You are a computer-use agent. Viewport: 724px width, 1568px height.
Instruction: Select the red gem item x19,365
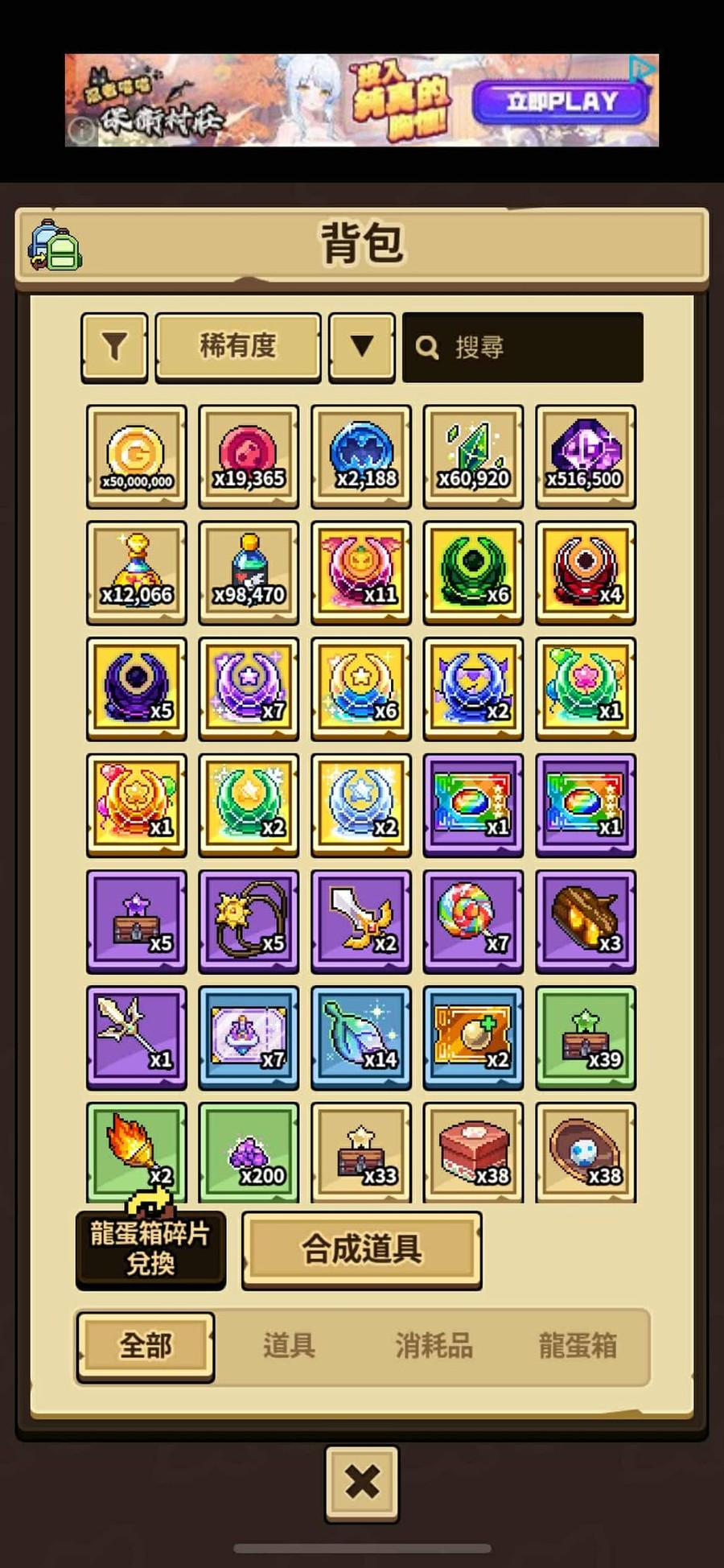pos(249,457)
